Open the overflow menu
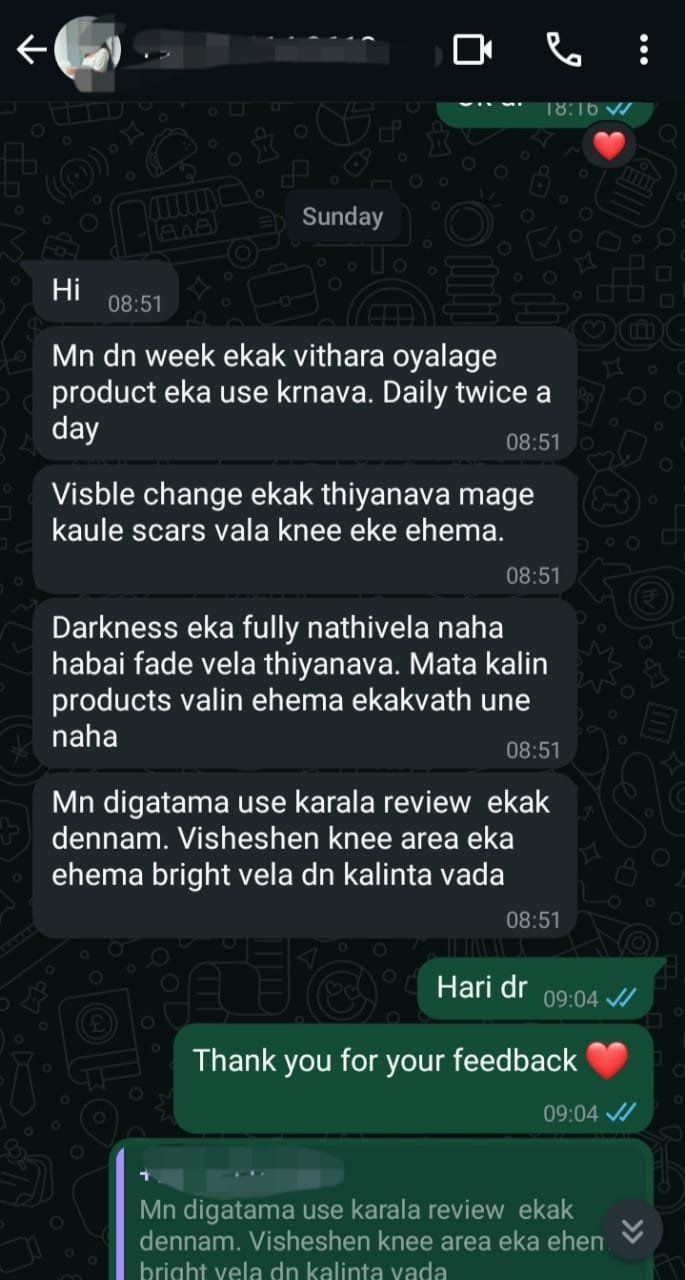Viewport: 685px width, 1280px height. pos(643,49)
